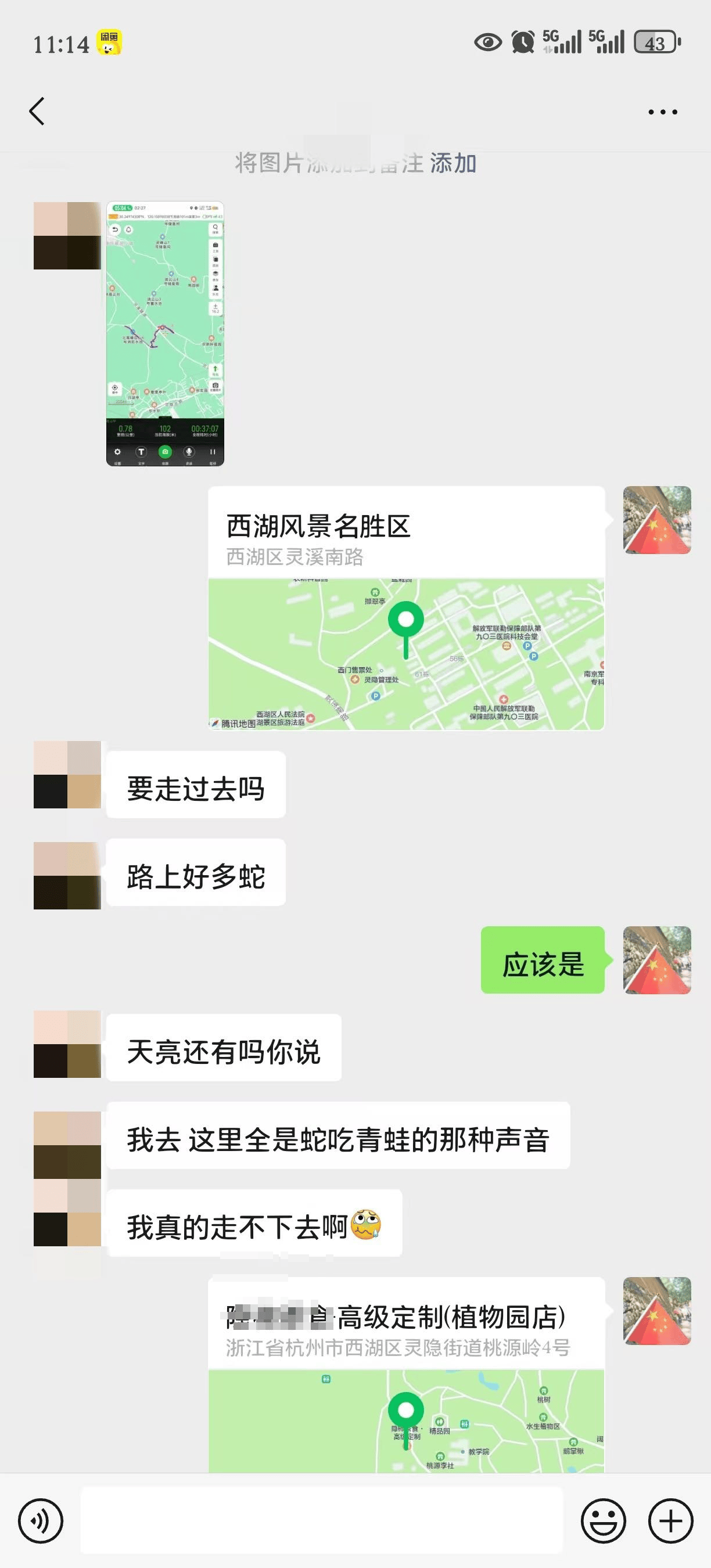Open the more options (...) menu
This screenshot has height=1568, width=711.
click(x=663, y=112)
